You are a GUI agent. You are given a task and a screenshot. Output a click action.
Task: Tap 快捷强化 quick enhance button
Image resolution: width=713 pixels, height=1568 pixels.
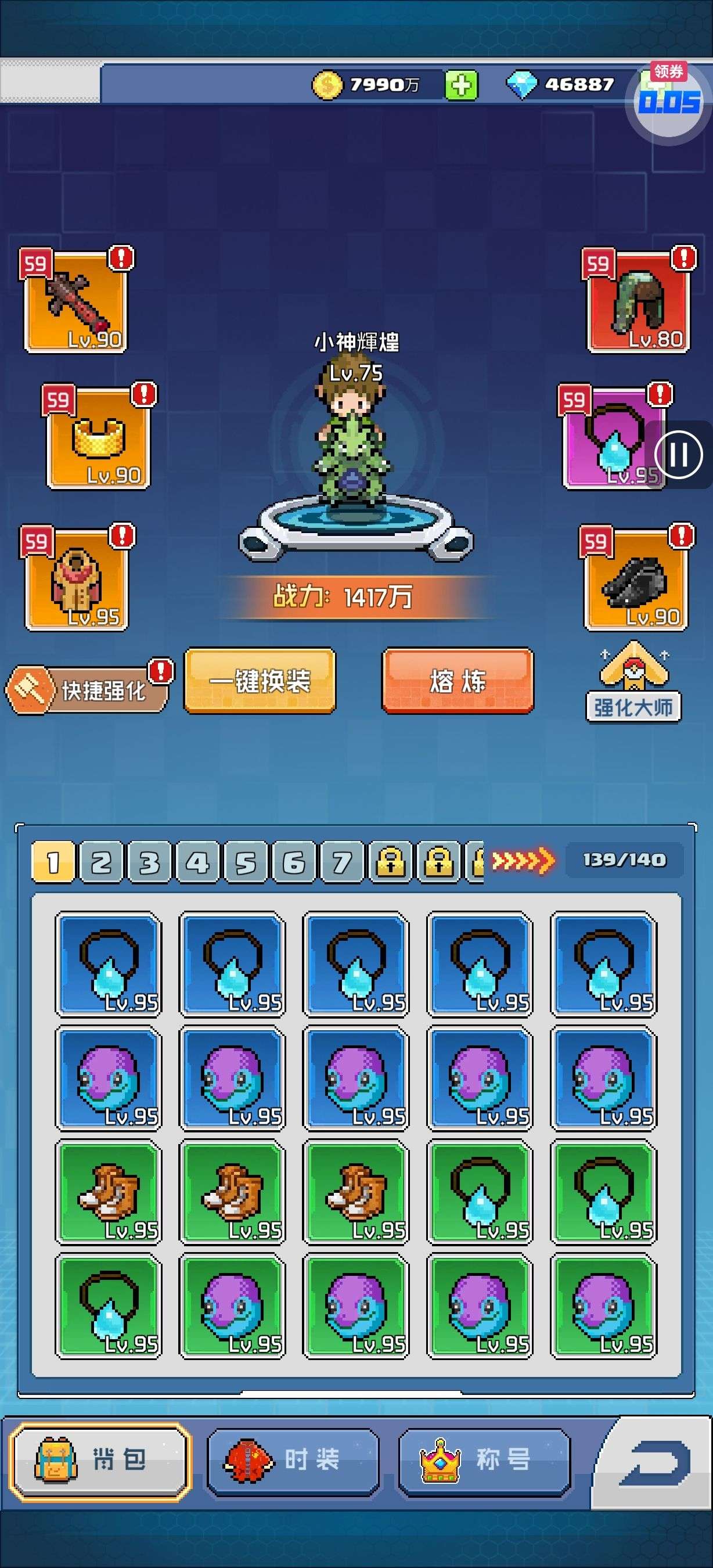(88, 690)
